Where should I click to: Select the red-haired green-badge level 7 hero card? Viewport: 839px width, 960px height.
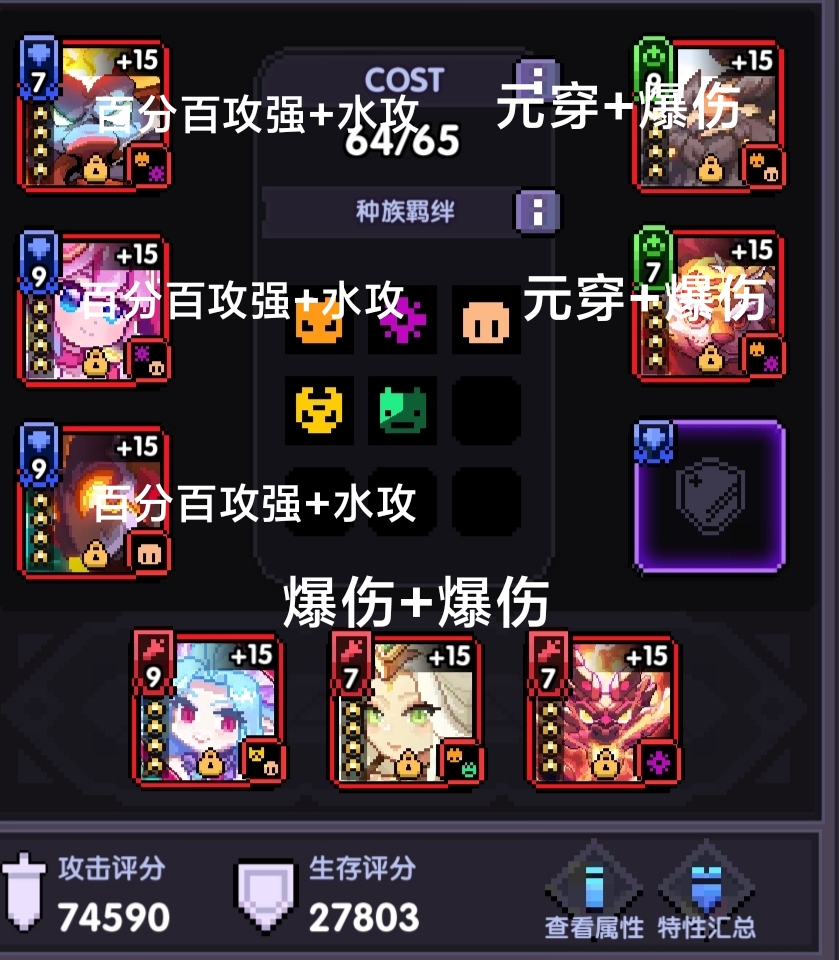[710, 305]
